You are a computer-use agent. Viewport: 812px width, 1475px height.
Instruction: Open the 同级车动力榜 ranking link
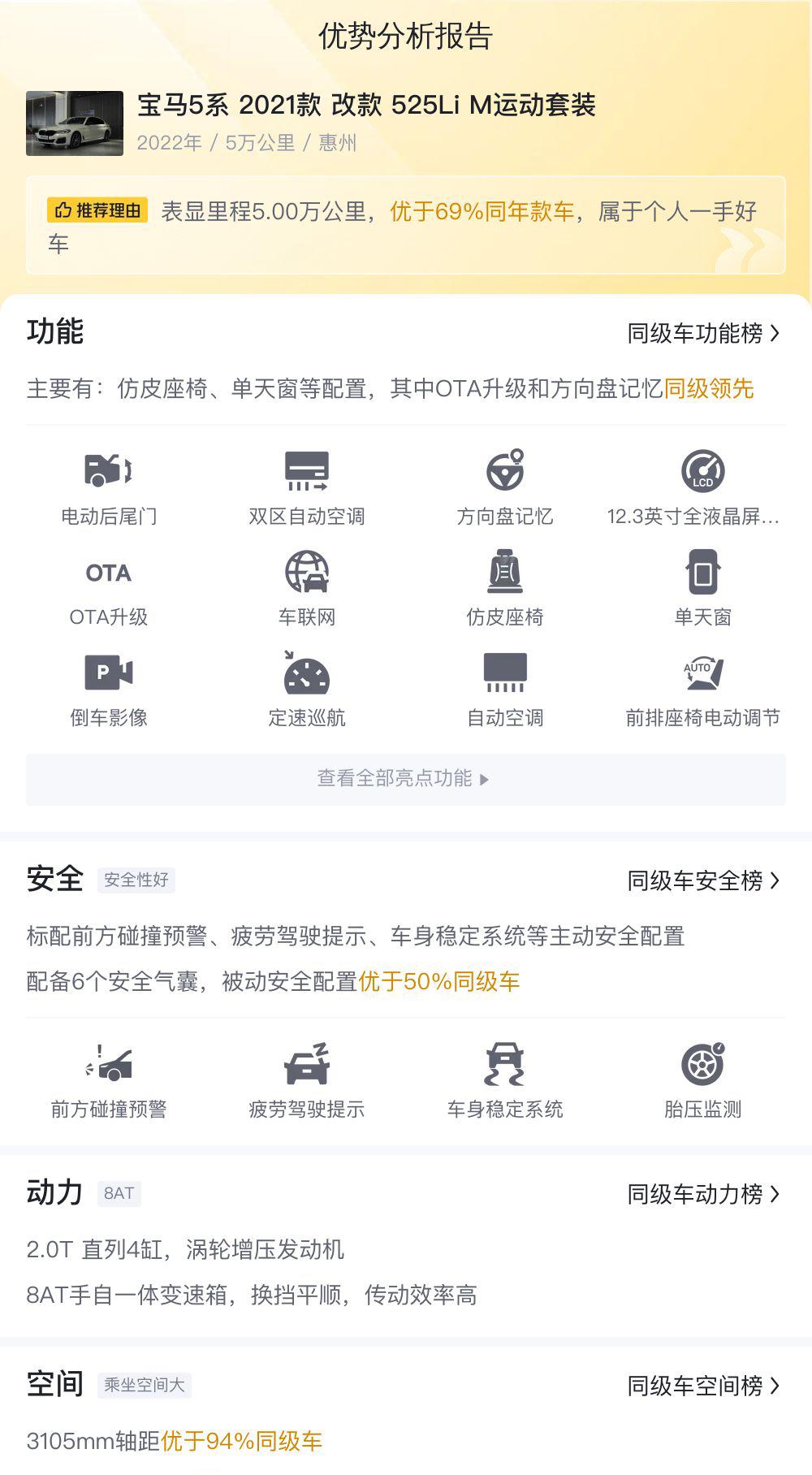(x=703, y=1194)
